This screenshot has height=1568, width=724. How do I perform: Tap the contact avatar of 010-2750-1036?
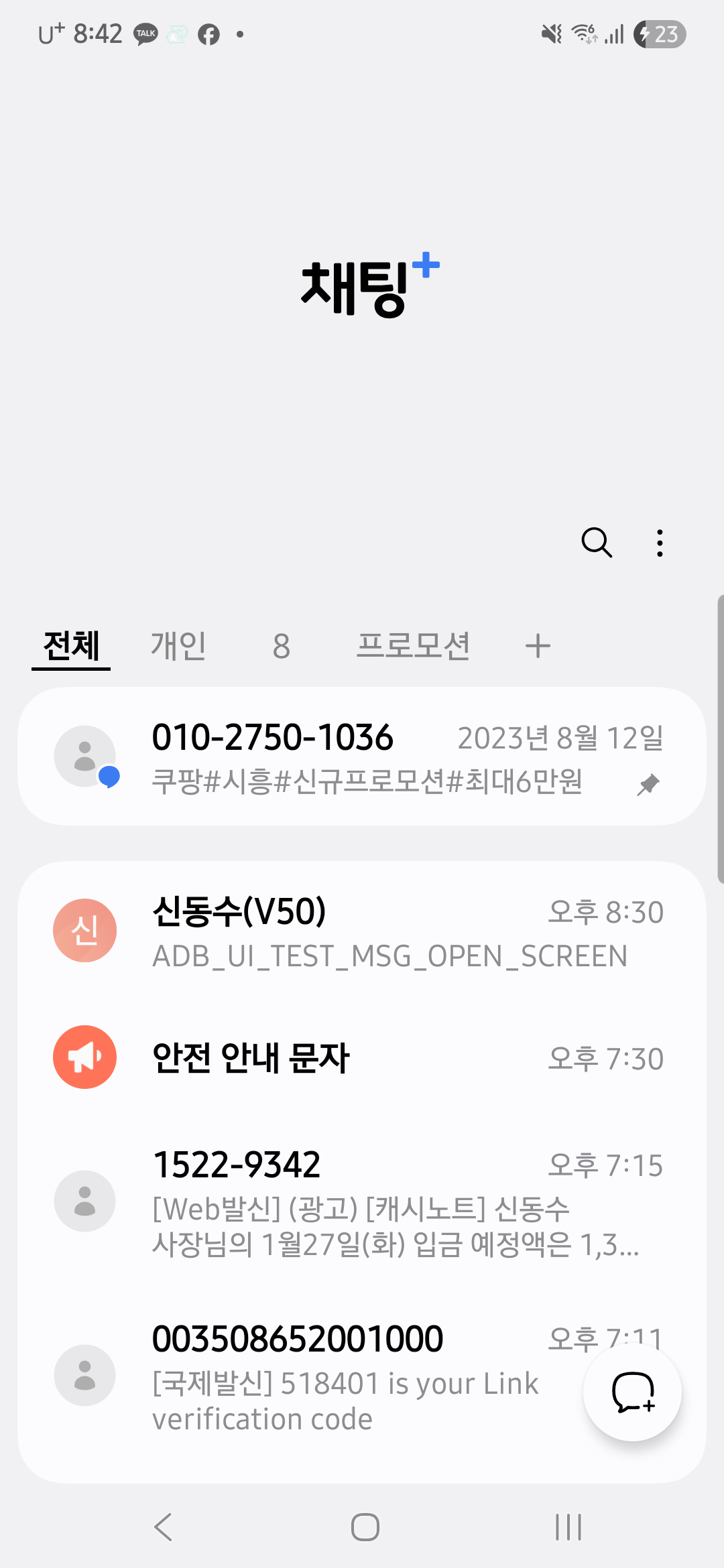click(x=84, y=755)
